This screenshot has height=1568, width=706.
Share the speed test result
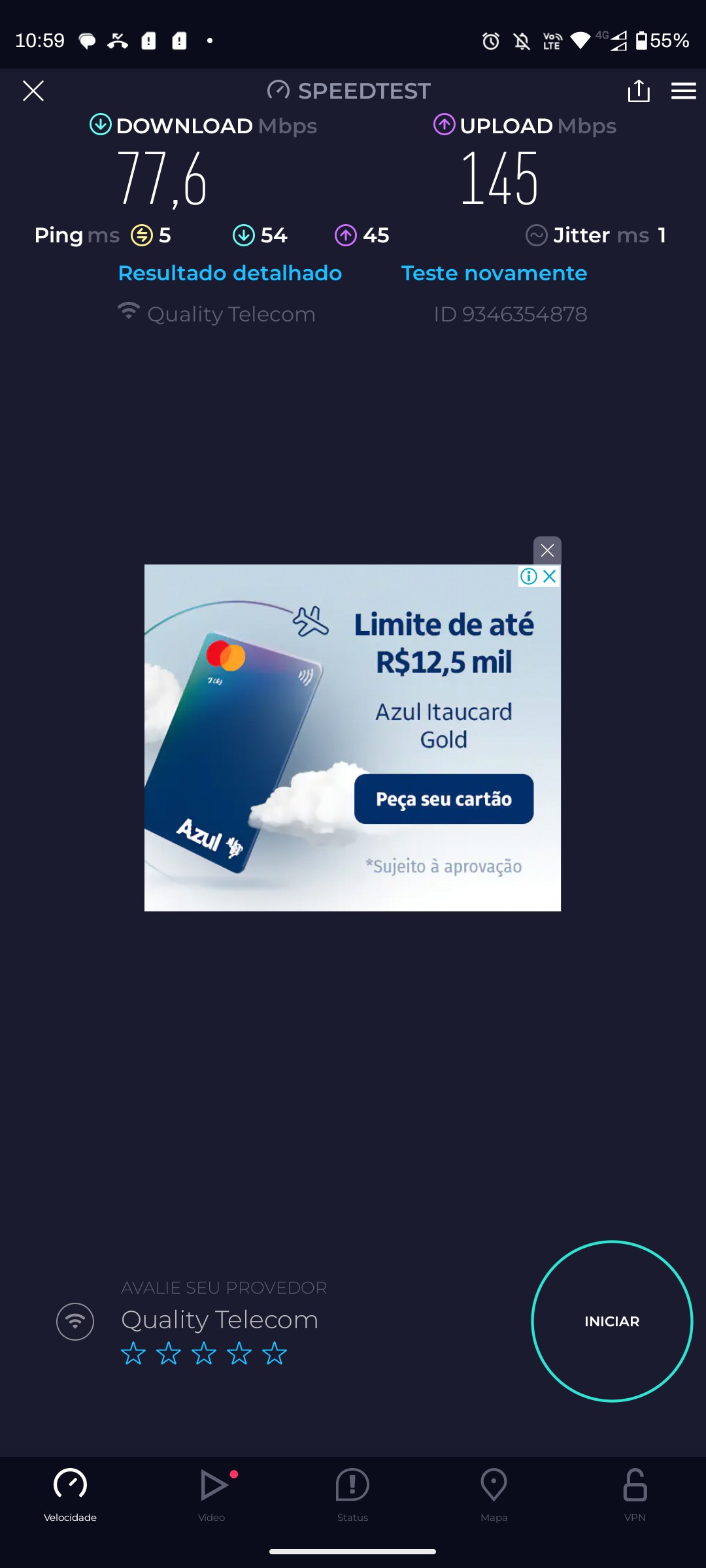pos(639,91)
